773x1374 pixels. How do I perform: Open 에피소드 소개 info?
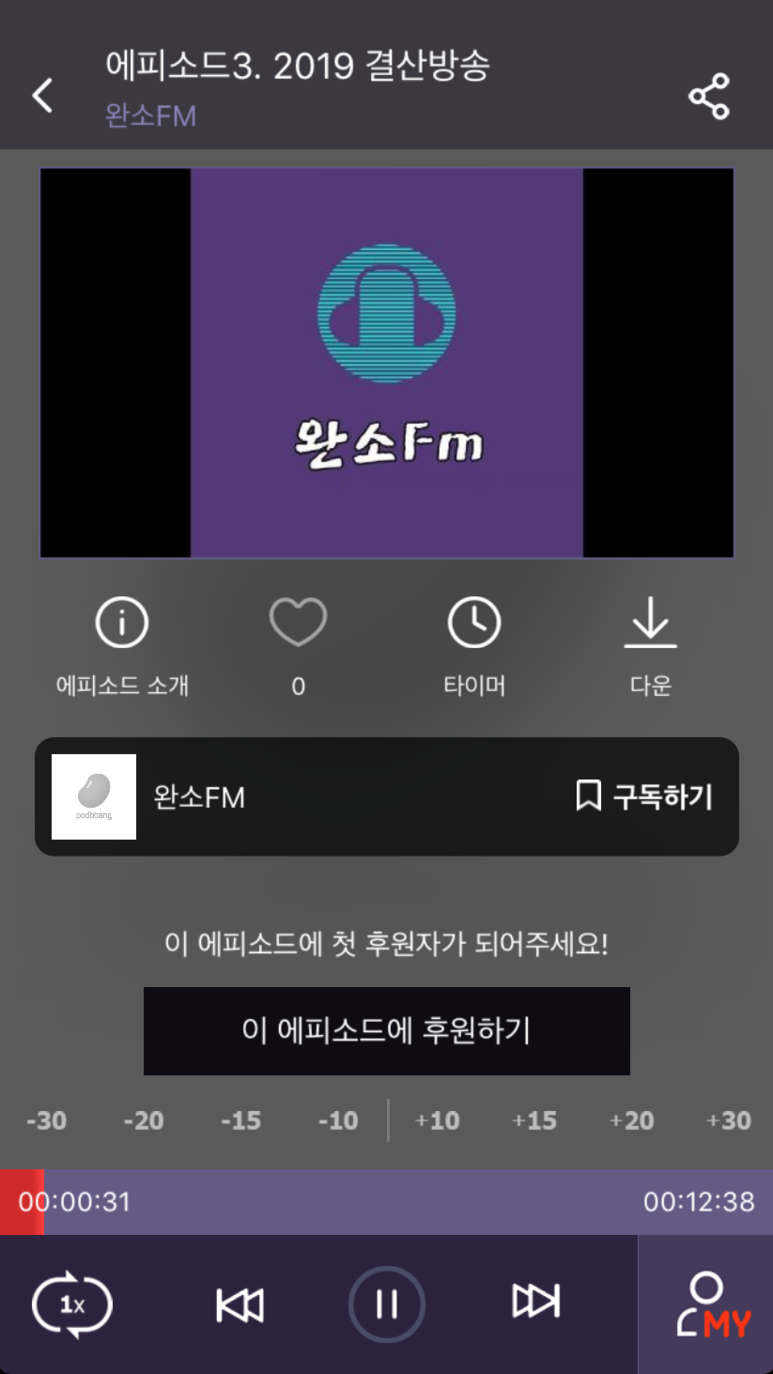click(122, 647)
